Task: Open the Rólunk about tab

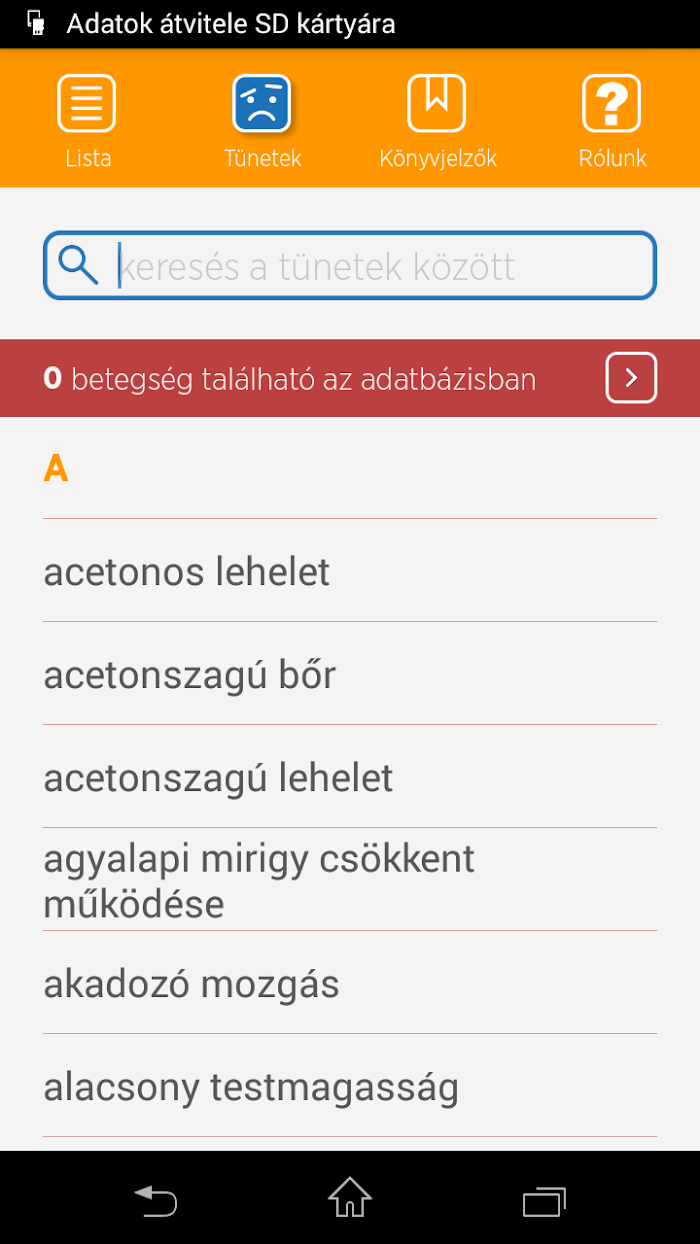Action: [612, 119]
